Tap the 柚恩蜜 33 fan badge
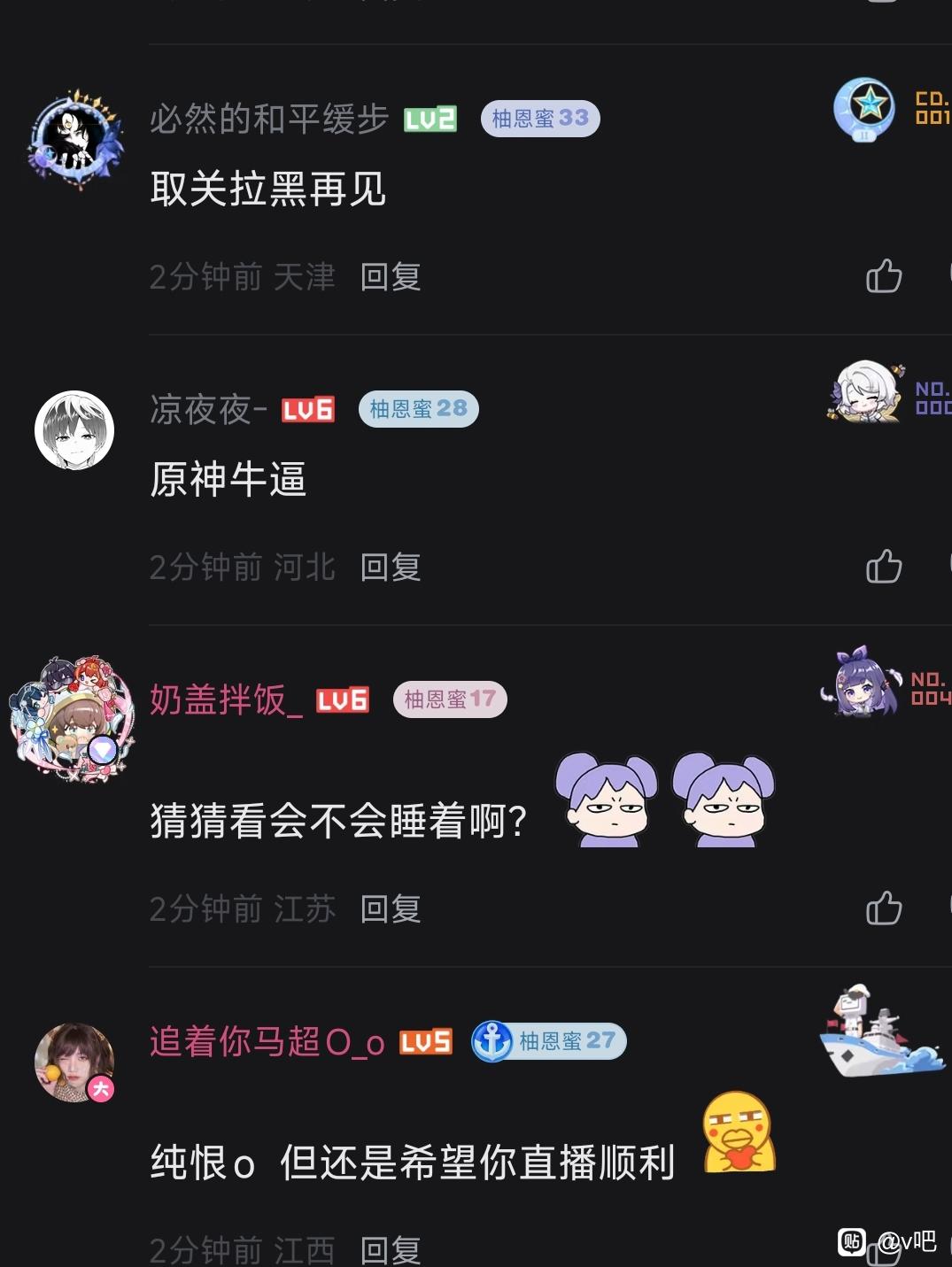The width and height of the screenshot is (952, 1267). tap(540, 118)
